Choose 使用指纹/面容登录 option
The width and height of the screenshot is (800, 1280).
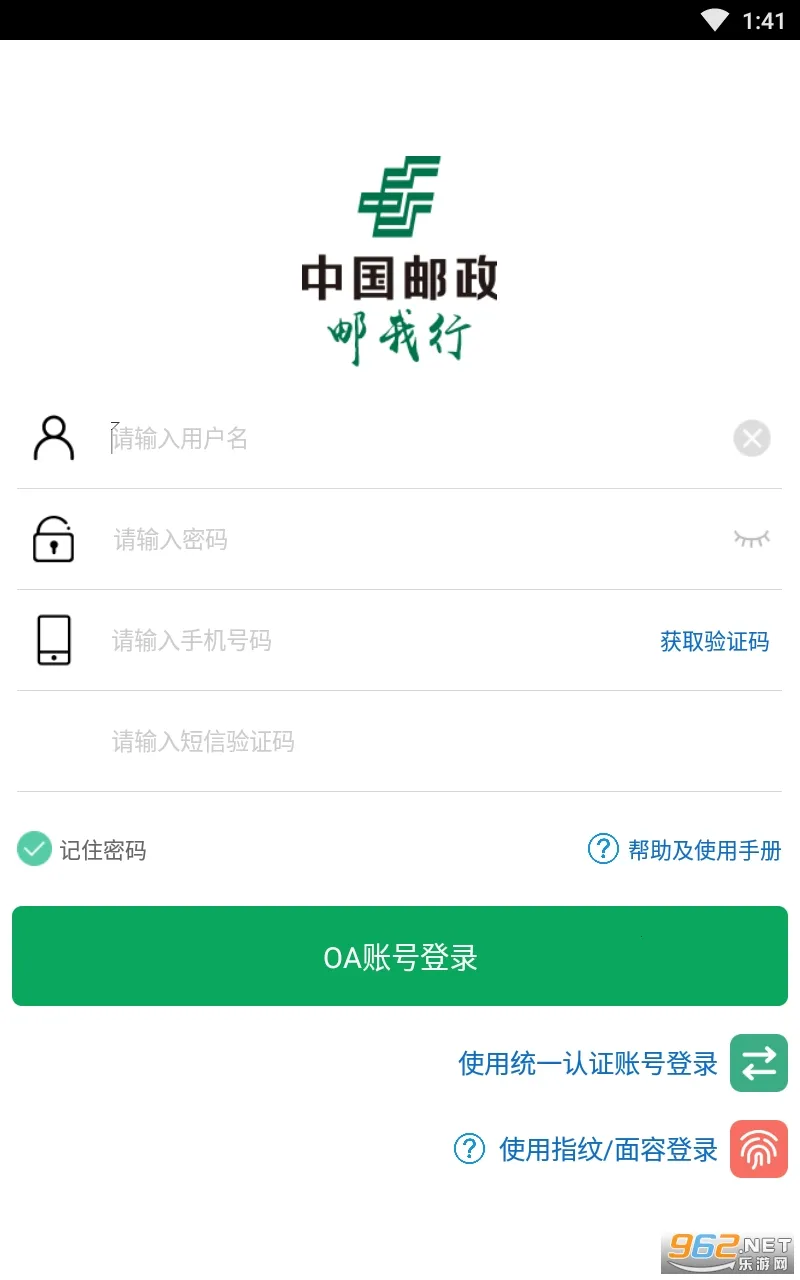point(608,1149)
